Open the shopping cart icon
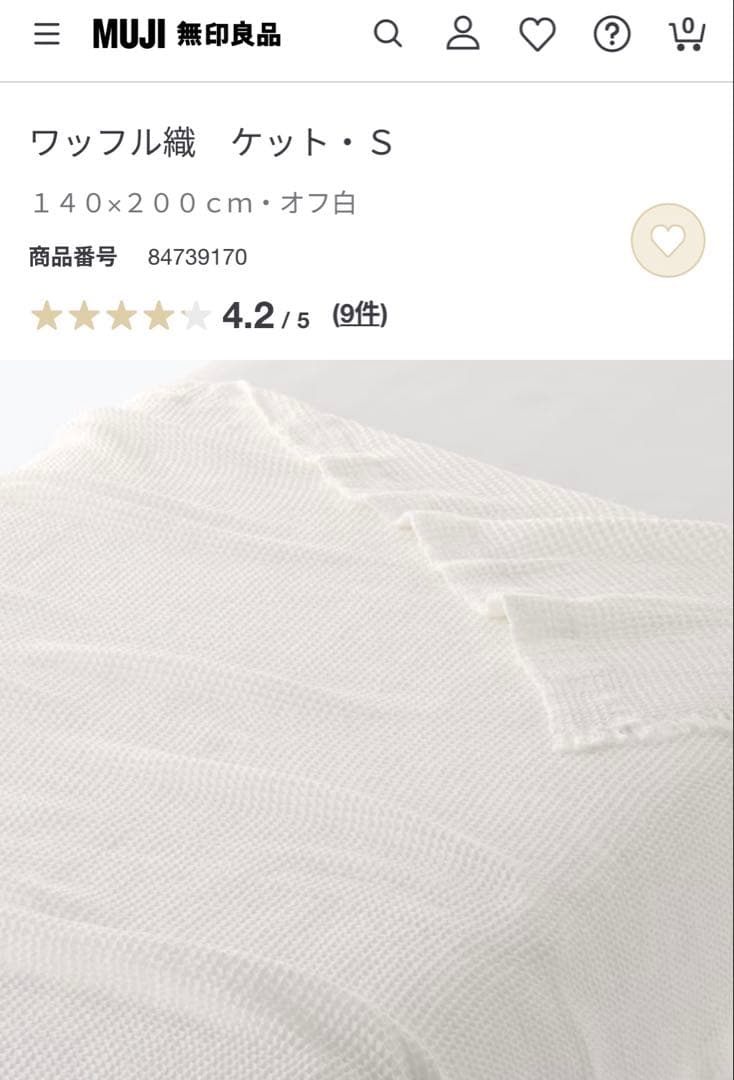 [685, 36]
